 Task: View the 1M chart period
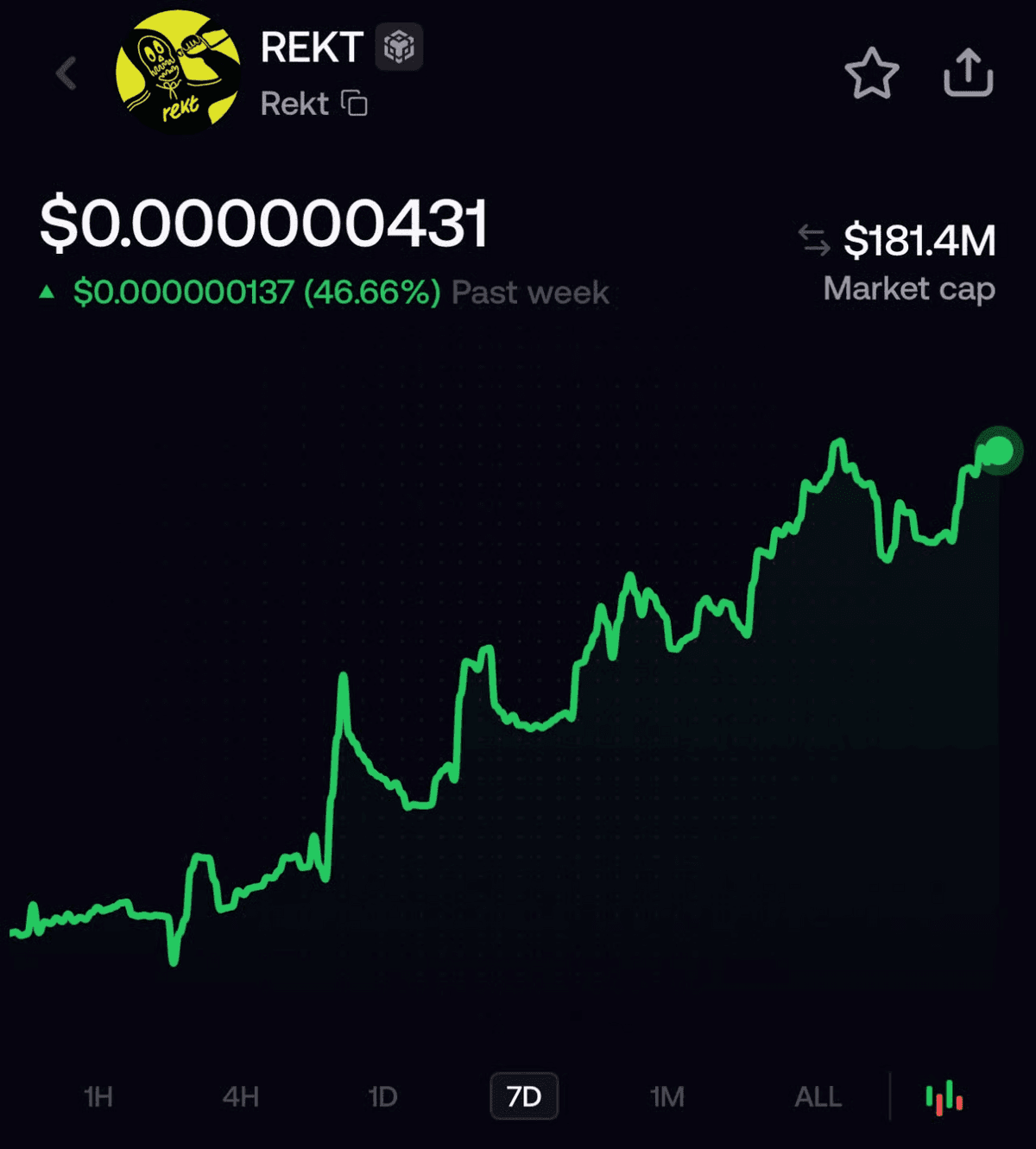[x=666, y=1096]
